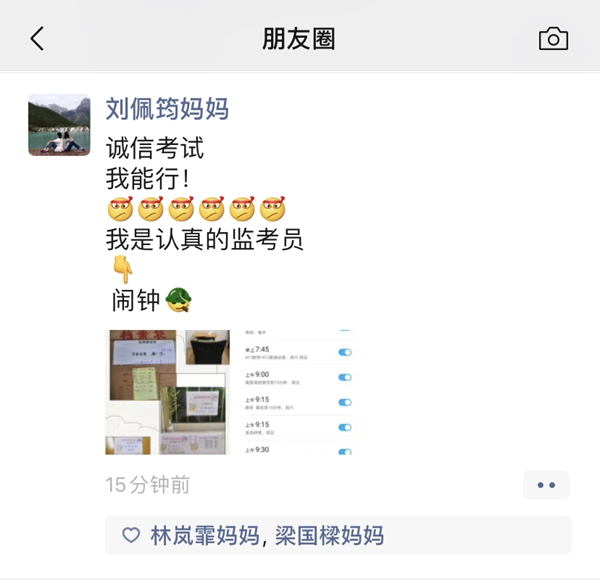View the classroom photo in the post
This screenshot has width=600, height=583.
click(x=168, y=392)
